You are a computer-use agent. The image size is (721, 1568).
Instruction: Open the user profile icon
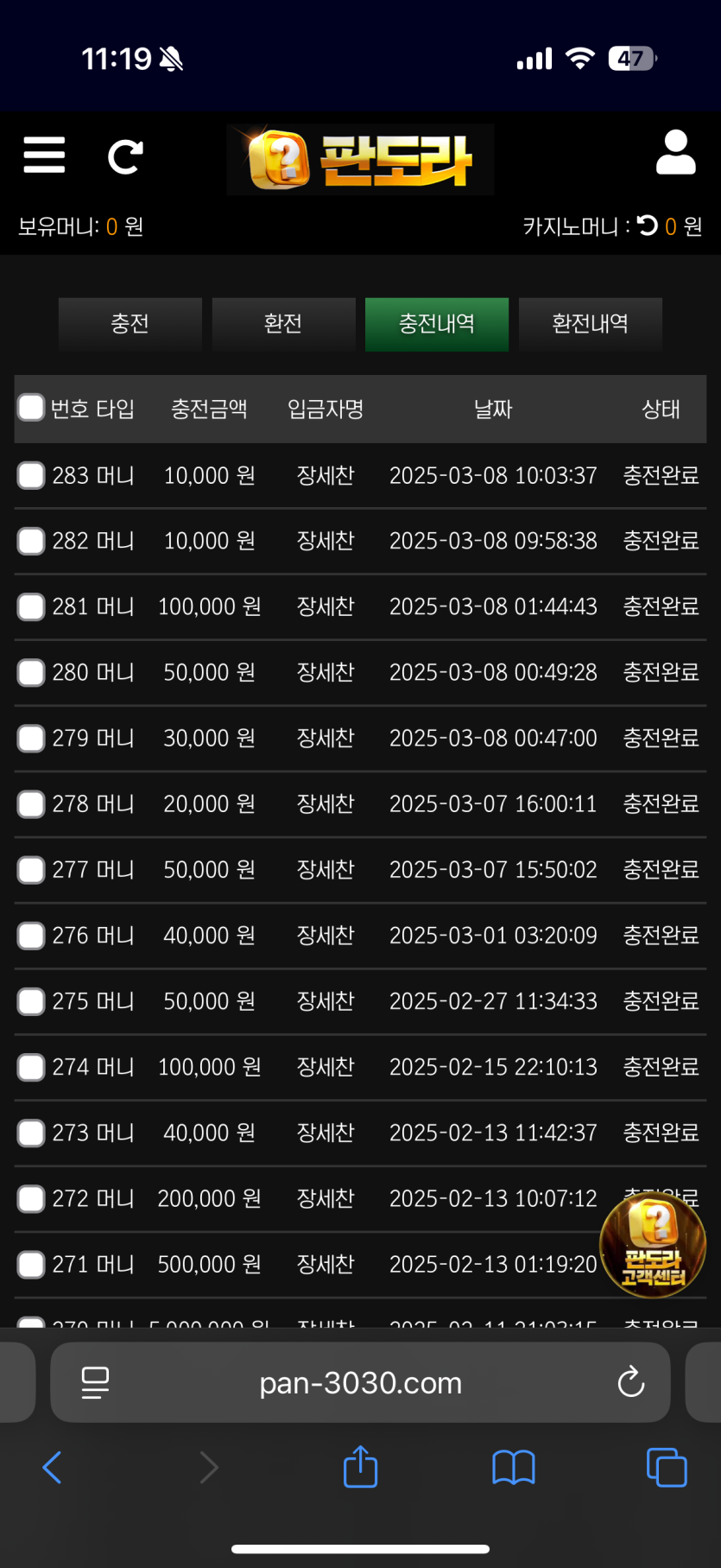click(x=675, y=153)
